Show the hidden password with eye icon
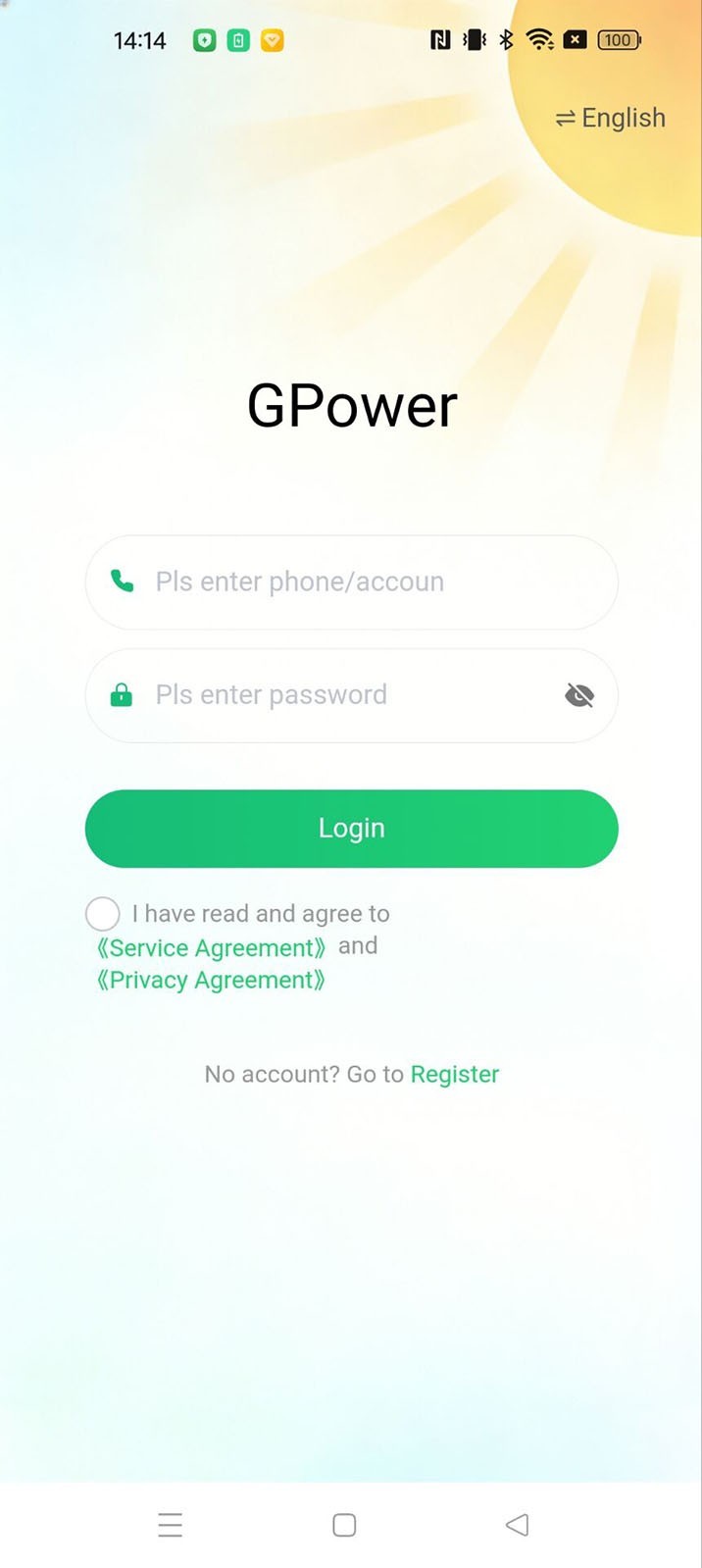This screenshot has width=702, height=1568. [x=579, y=695]
